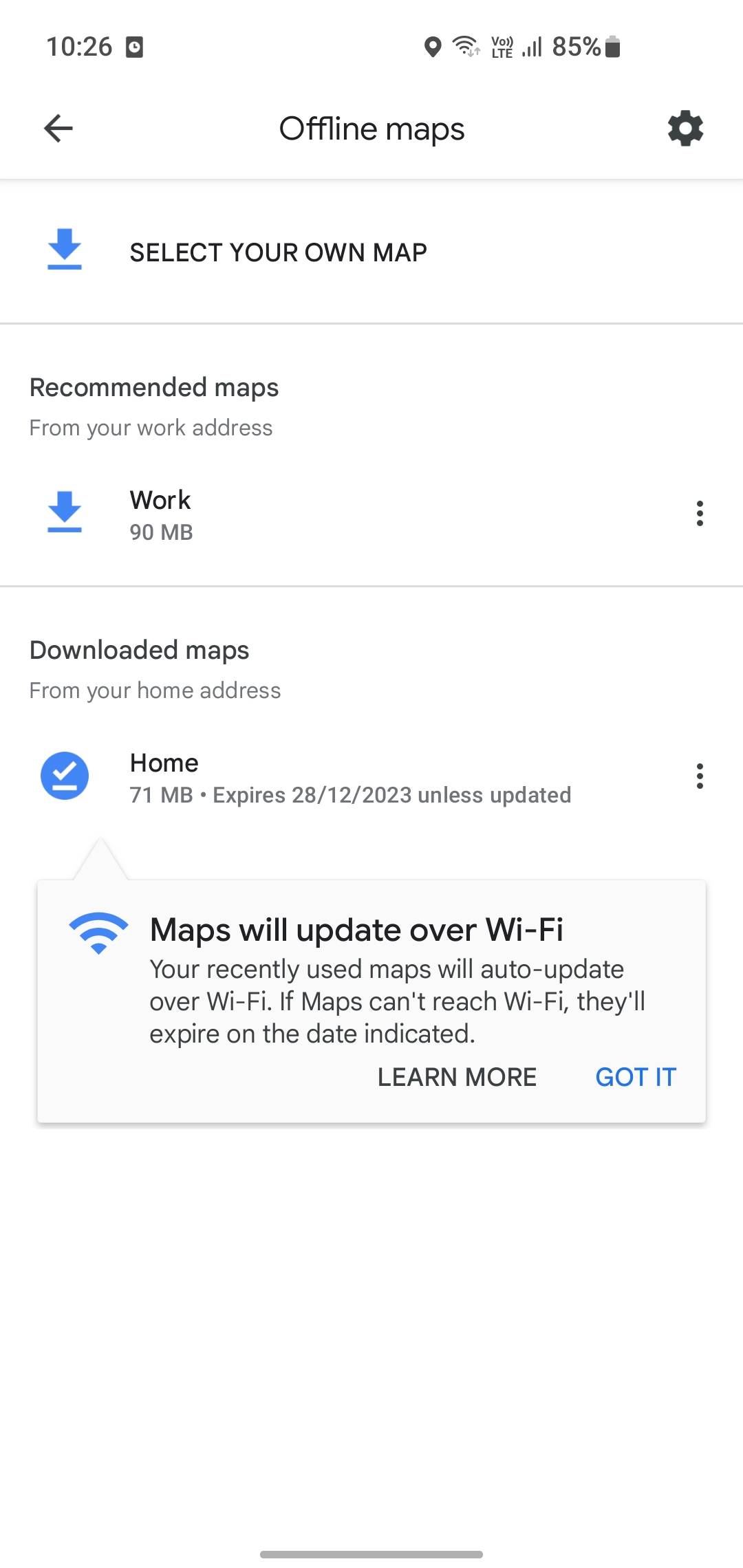Open offline maps settings gear
The width and height of the screenshot is (743, 1568).
(x=685, y=128)
